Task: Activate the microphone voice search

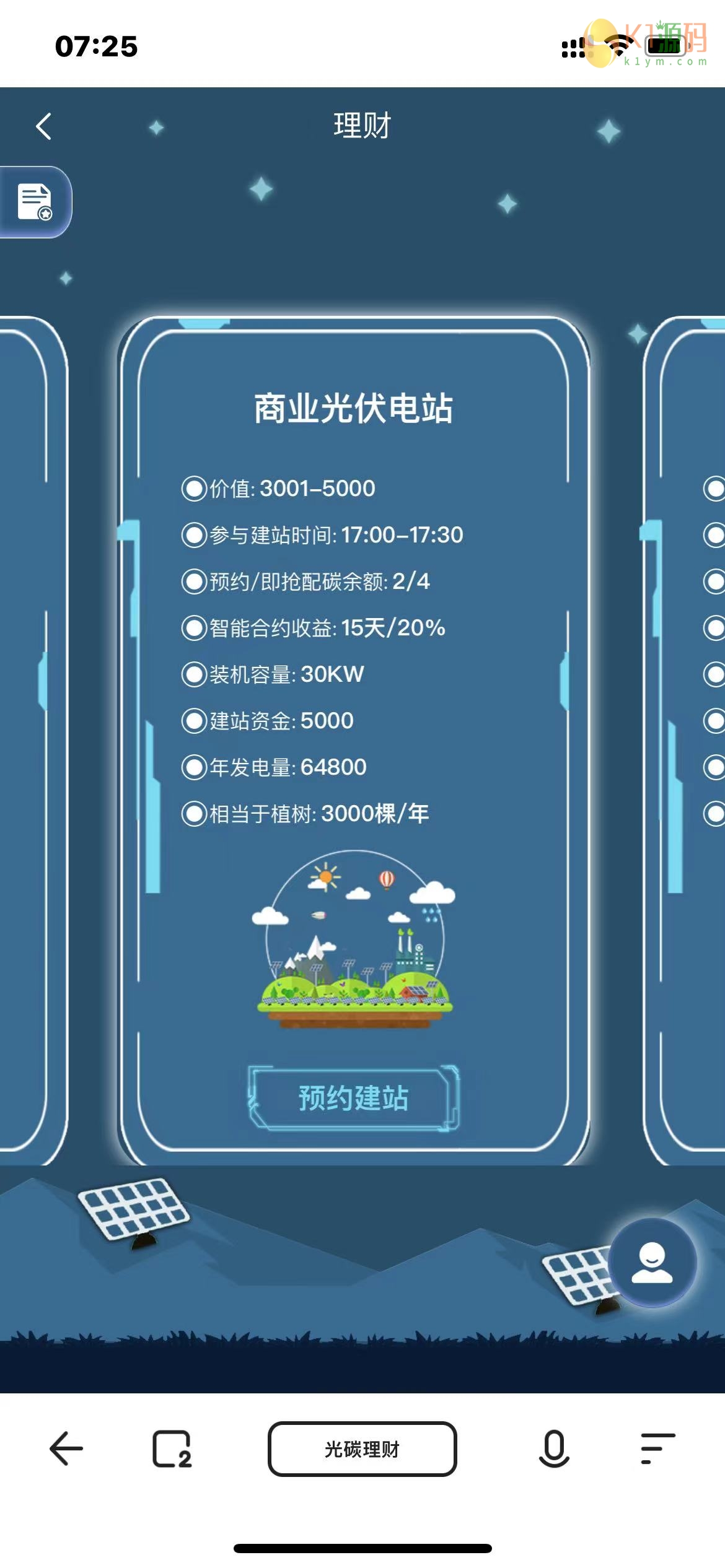Action: coord(553,1448)
